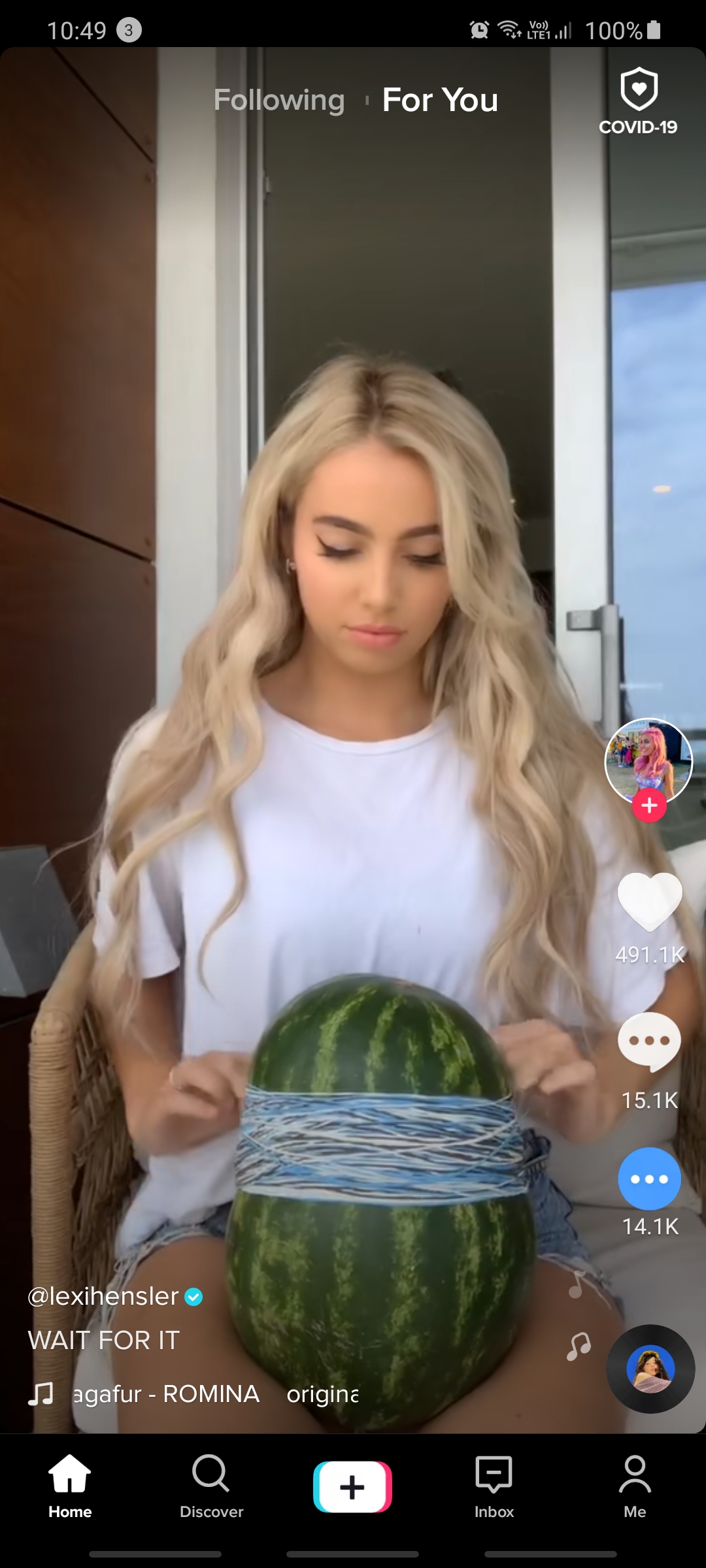Create a new video with plus button
The image size is (706, 1568).
[352, 1486]
